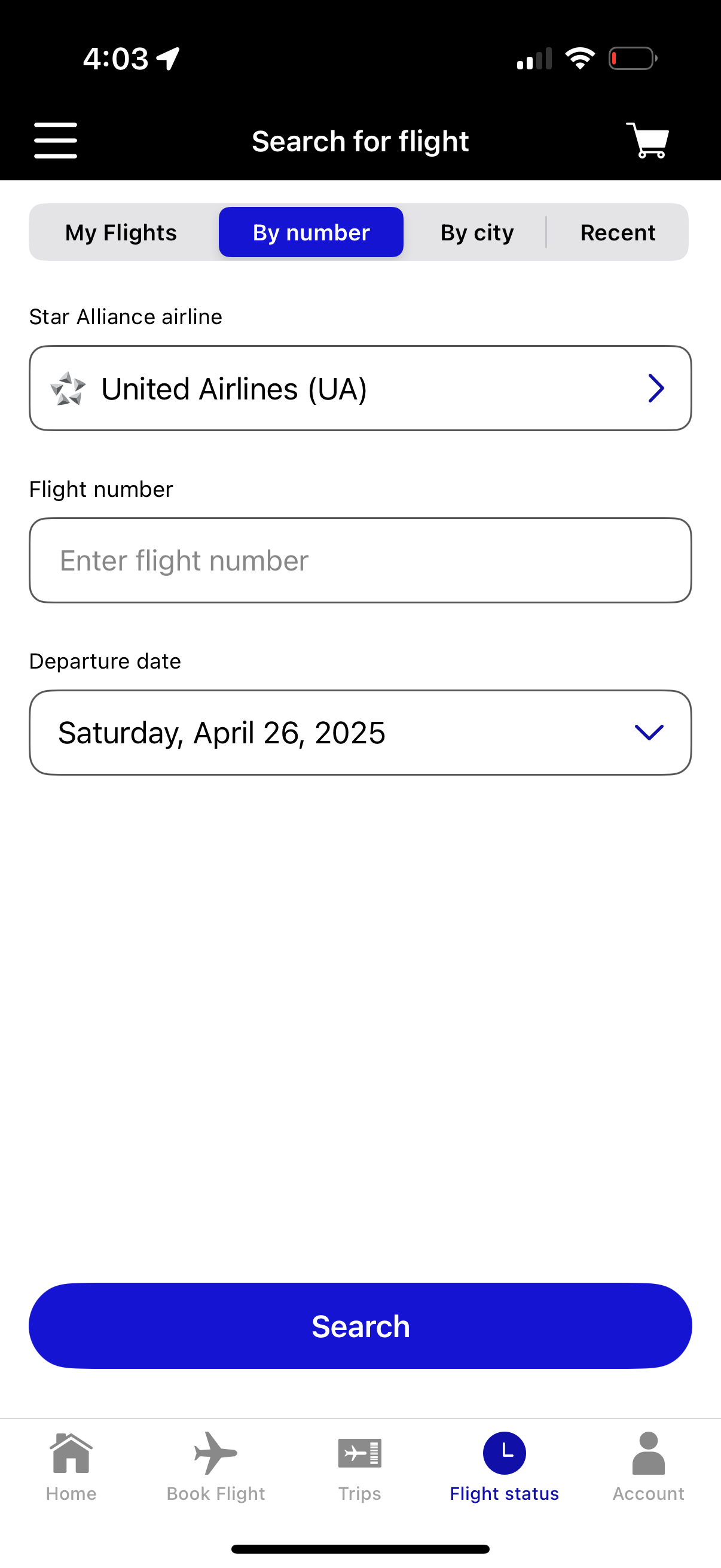The height and width of the screenshot is (1568, 721).
Task: Open the shopping cart
Action: (649, 140)
